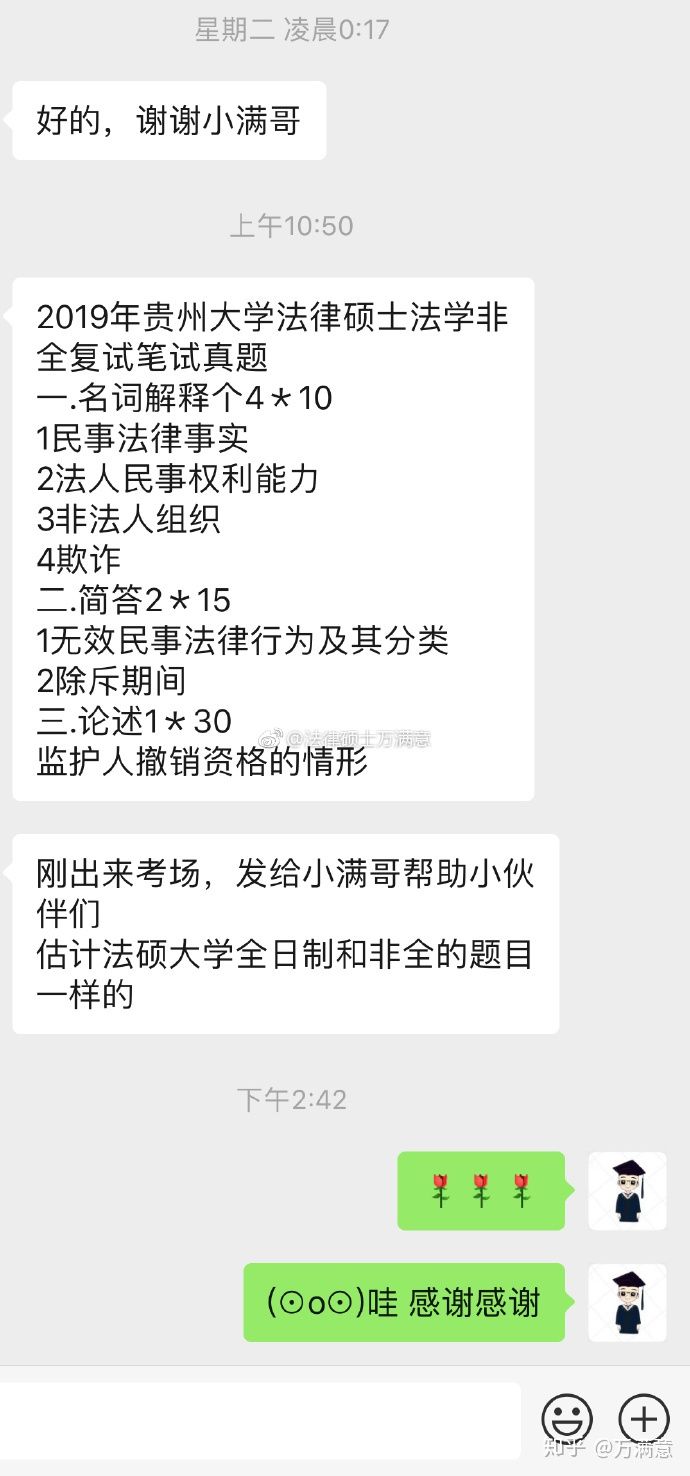Open the emoji sticker panel
The image size is (690, 1476).
(x=567, y=1420)
